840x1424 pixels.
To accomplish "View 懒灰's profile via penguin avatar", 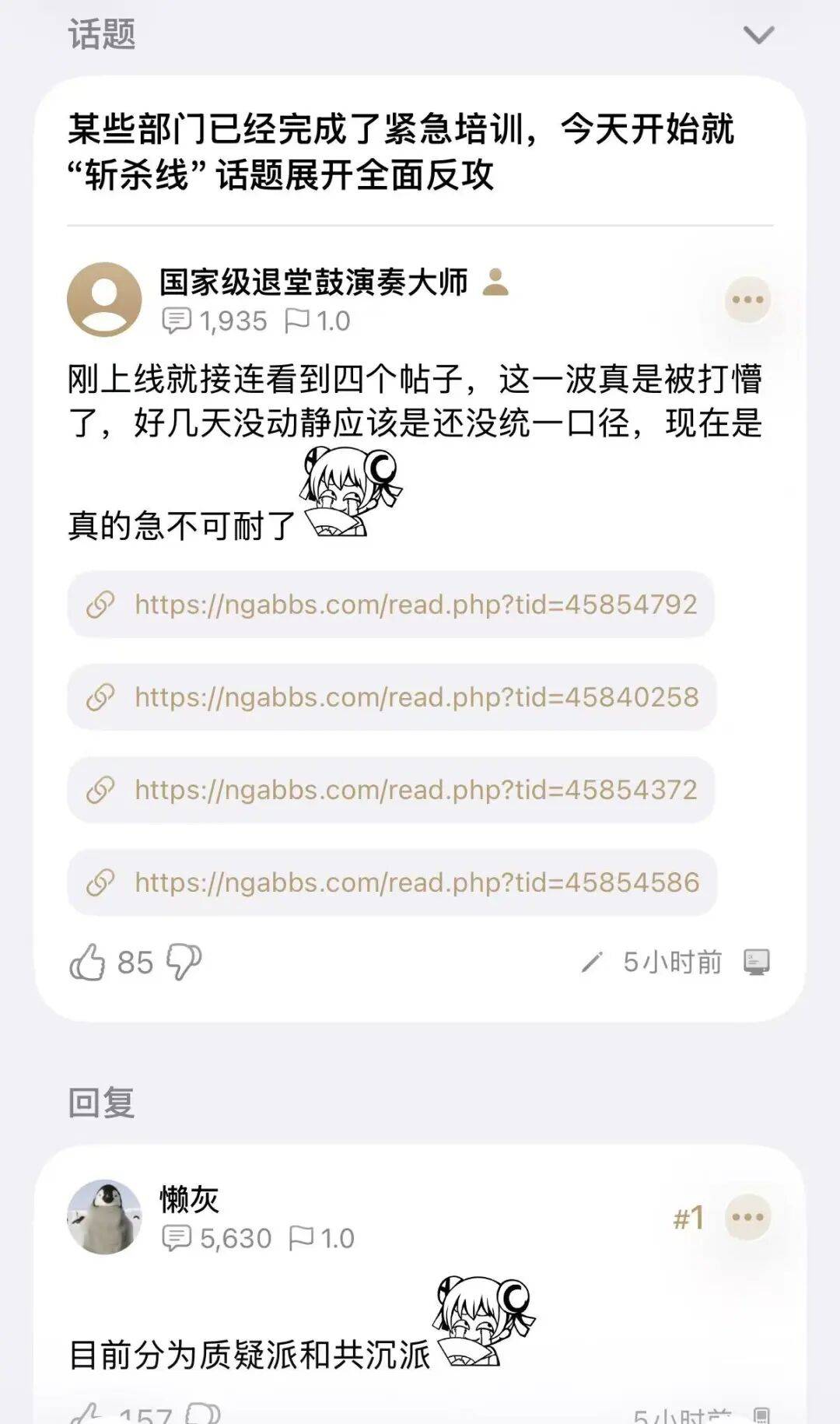I will (104, 1217).
